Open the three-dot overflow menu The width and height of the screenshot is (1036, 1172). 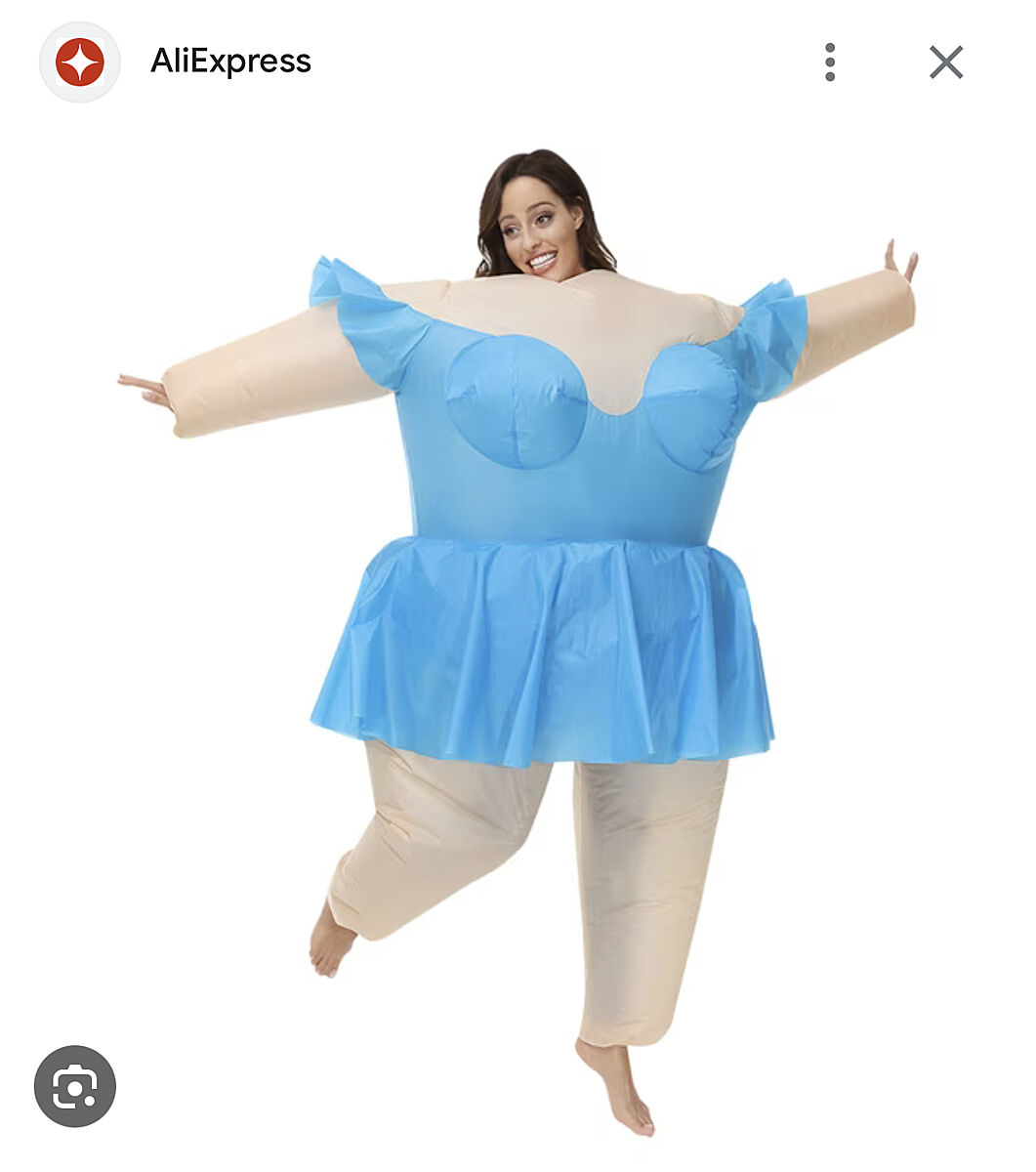click(829, 63)
